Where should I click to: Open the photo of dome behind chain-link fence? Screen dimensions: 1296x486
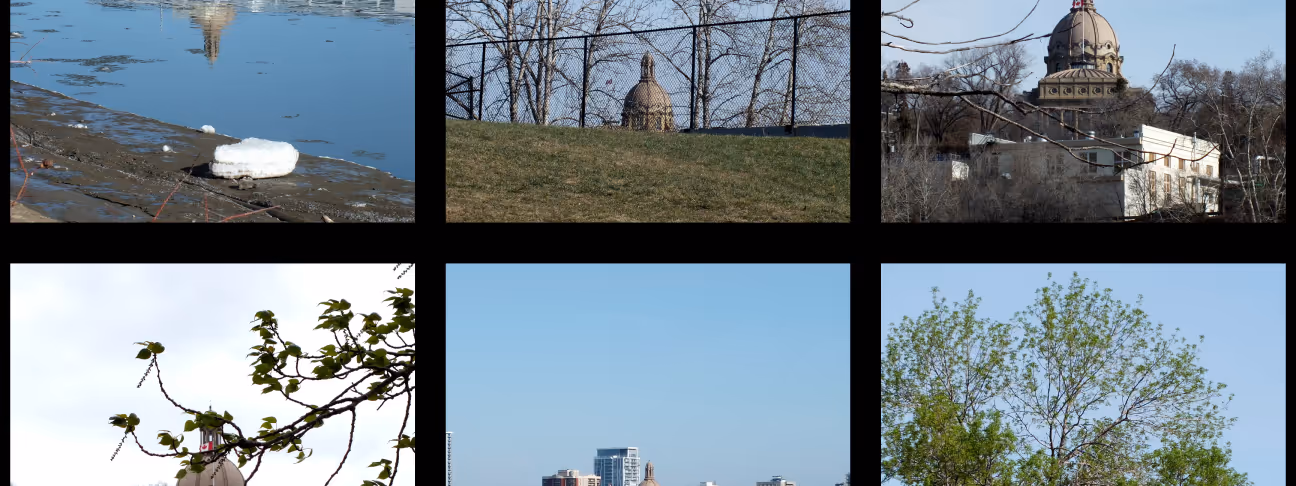pos(647,110)
